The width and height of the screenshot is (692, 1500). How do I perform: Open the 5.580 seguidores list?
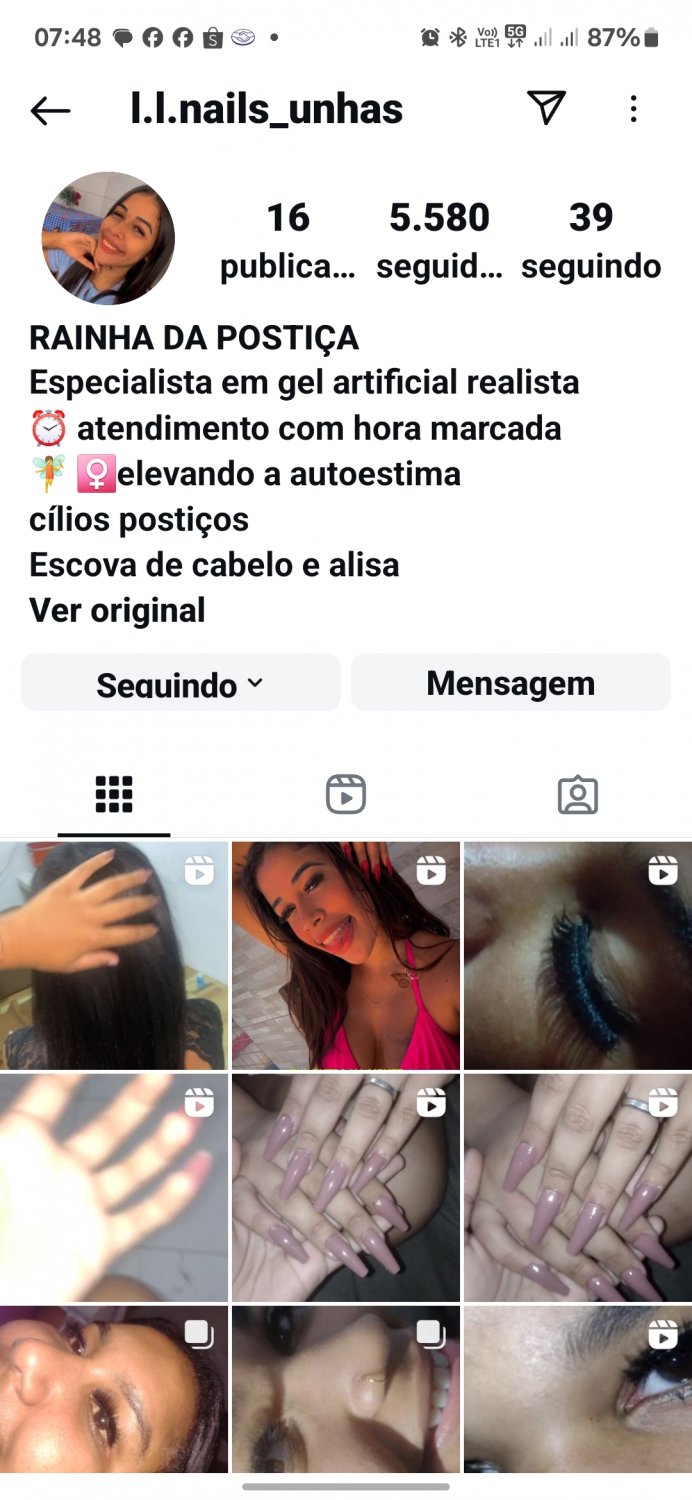439,241
